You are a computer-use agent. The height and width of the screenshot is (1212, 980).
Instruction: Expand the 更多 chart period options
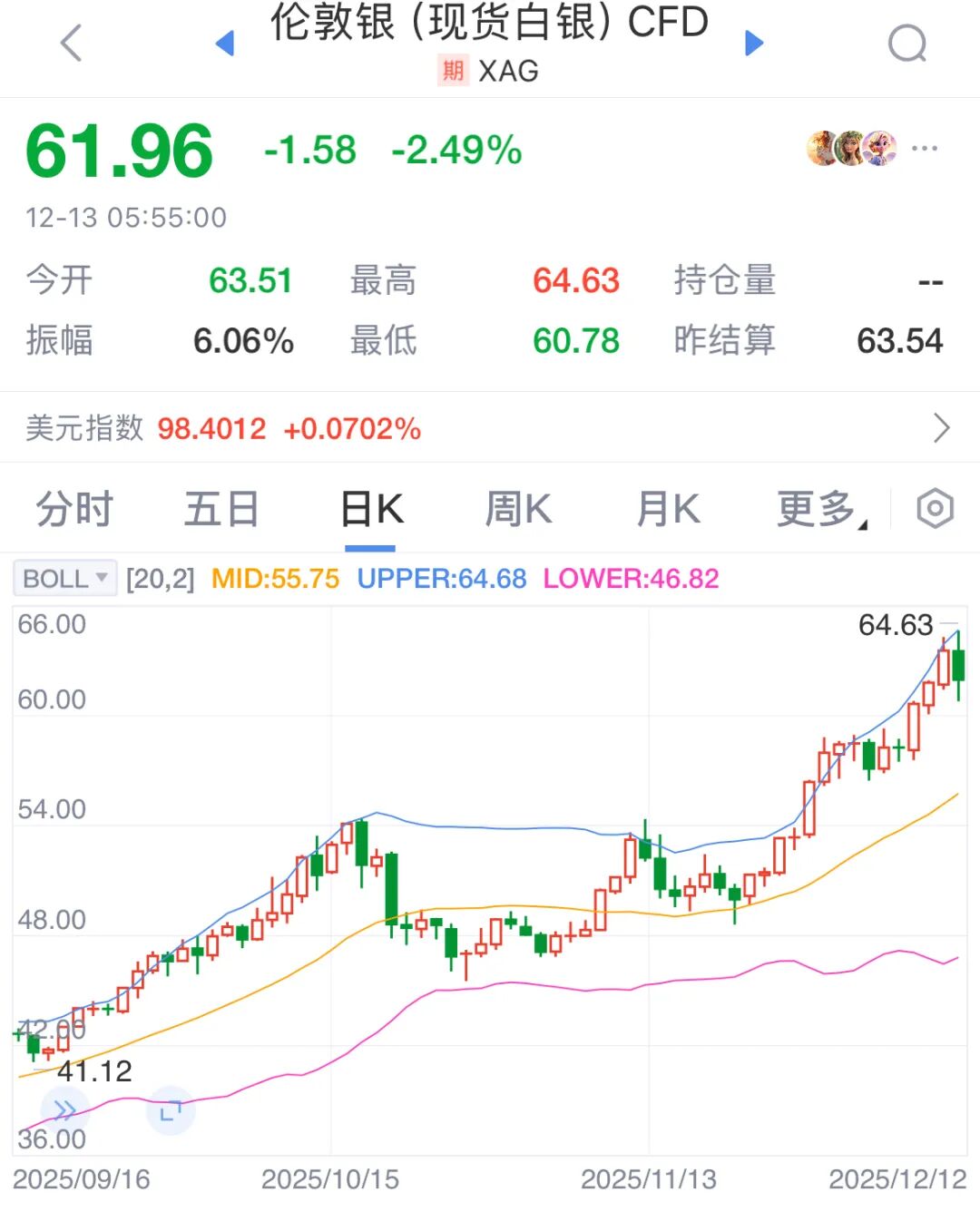tap(820, 509)
